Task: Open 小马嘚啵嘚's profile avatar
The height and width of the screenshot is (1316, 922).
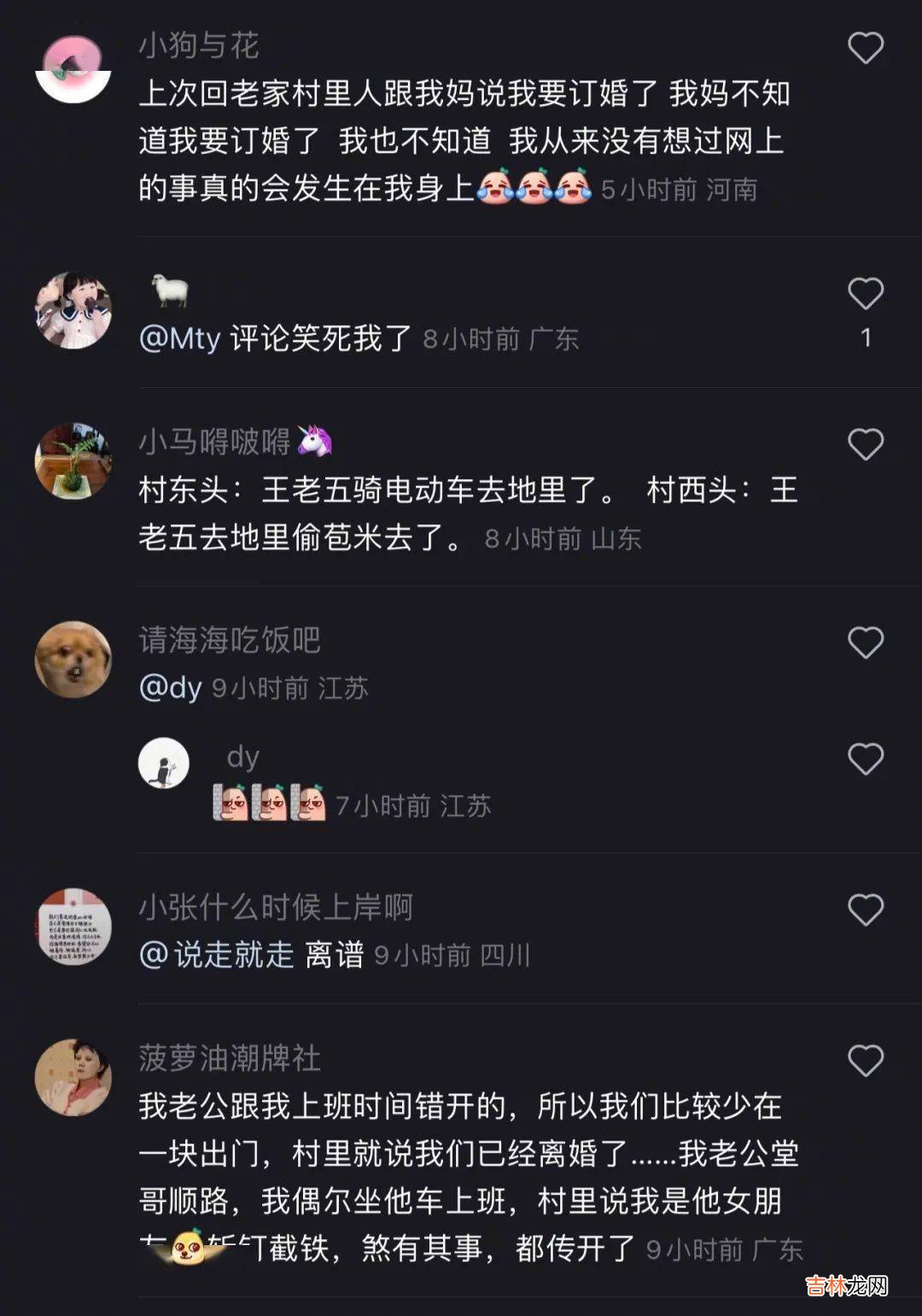Action: coord(73,460)
